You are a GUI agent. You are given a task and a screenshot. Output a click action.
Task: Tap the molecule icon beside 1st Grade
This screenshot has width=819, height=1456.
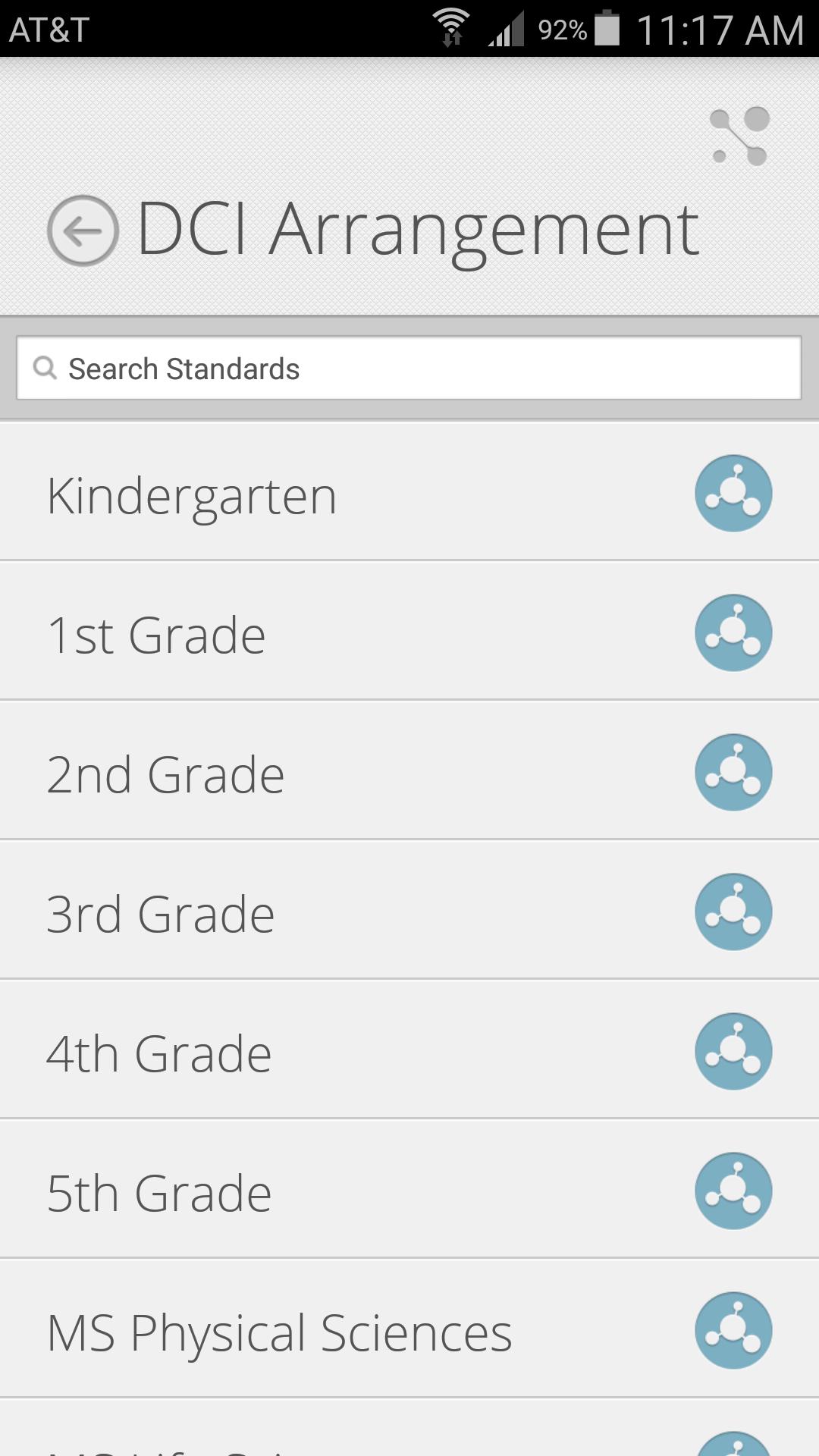[x=733, y=632]
